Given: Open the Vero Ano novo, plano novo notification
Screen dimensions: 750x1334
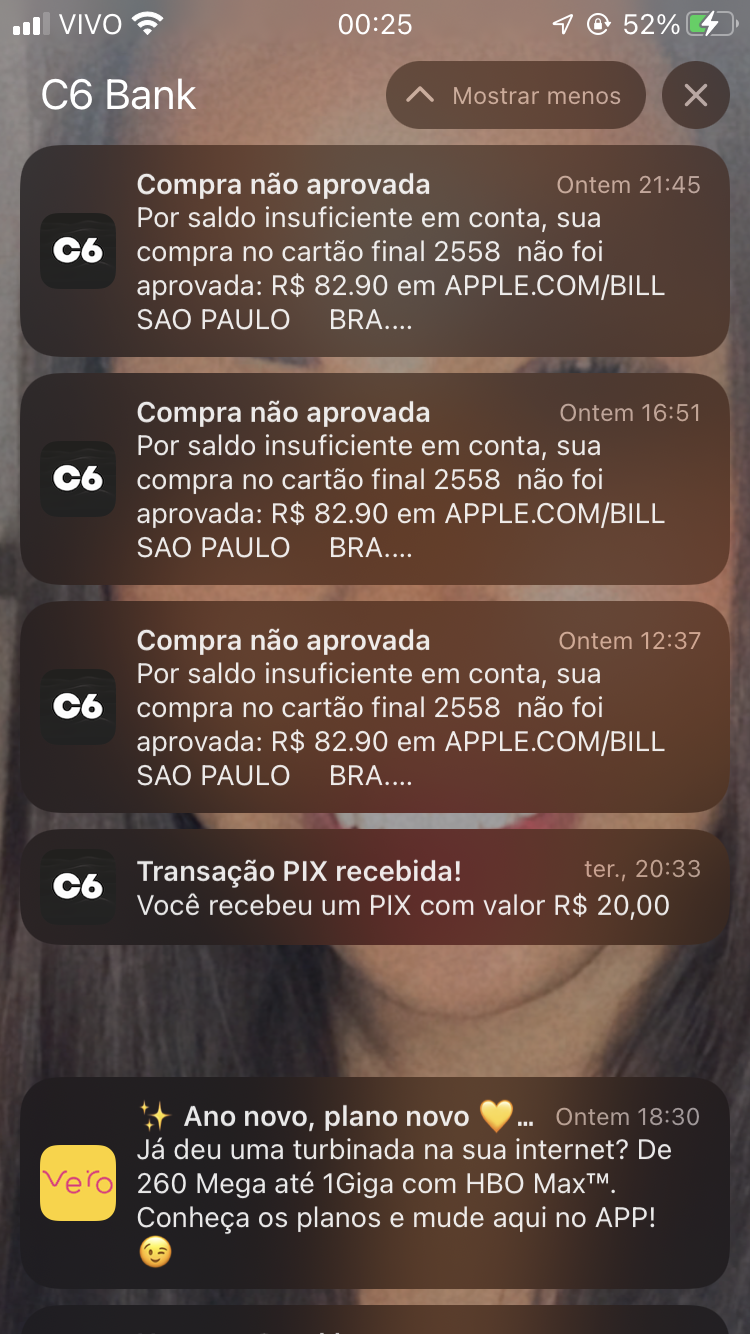Looking at the screenshot, I should (x=375, y=1183).
